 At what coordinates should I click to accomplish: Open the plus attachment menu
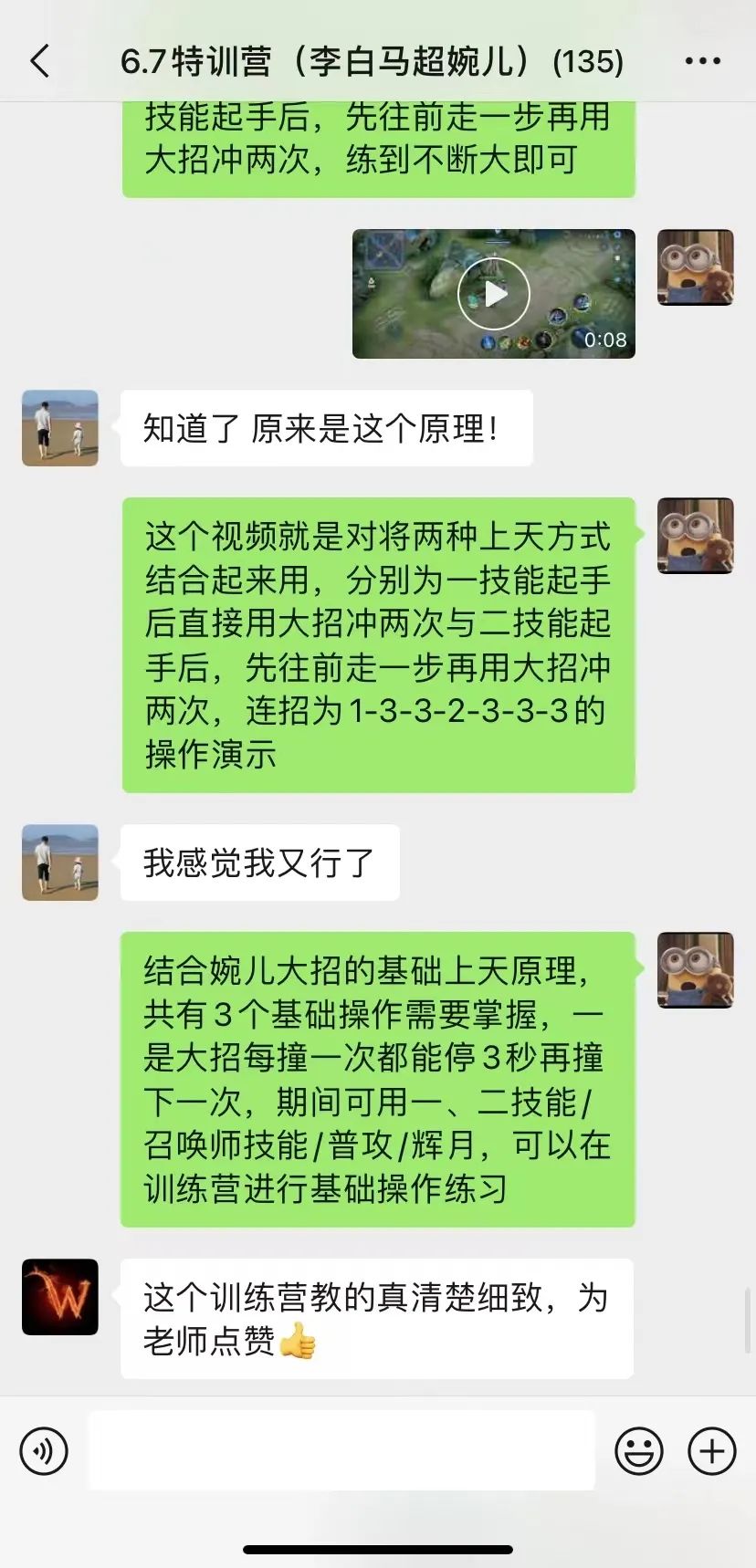pyautogui.click(x=712, y=1450)
